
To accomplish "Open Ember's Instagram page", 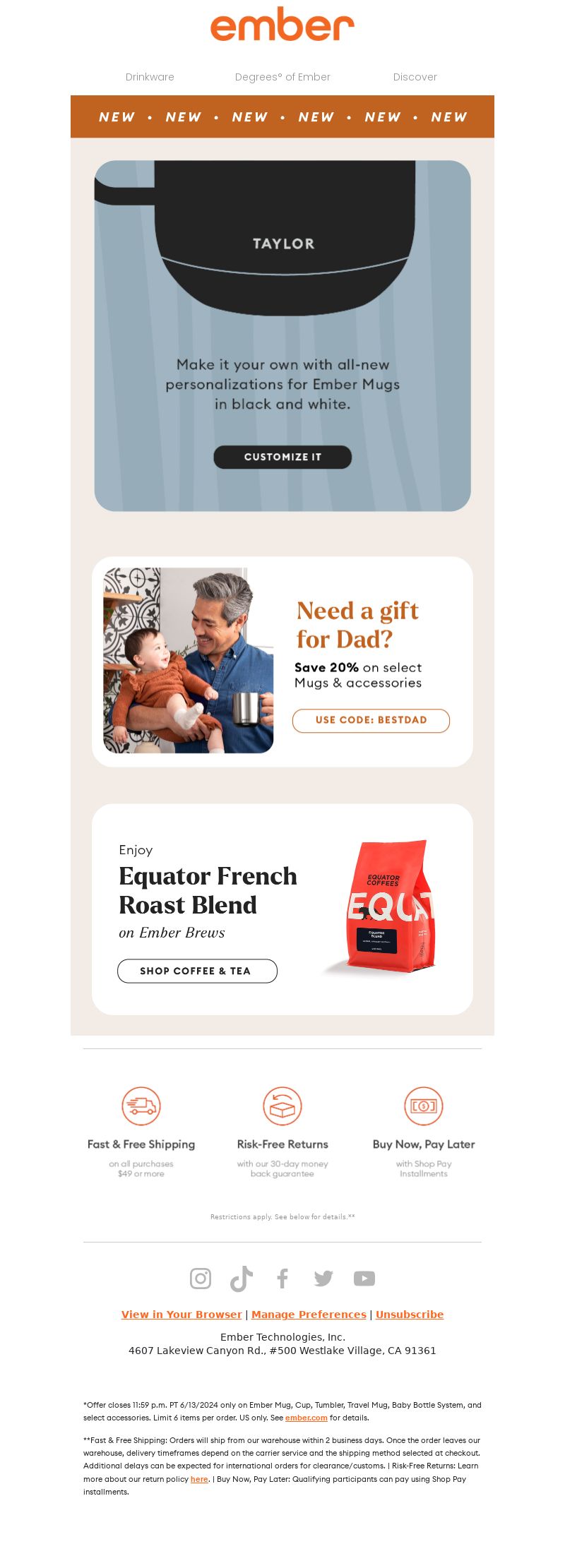I will tap(201, 1278).
